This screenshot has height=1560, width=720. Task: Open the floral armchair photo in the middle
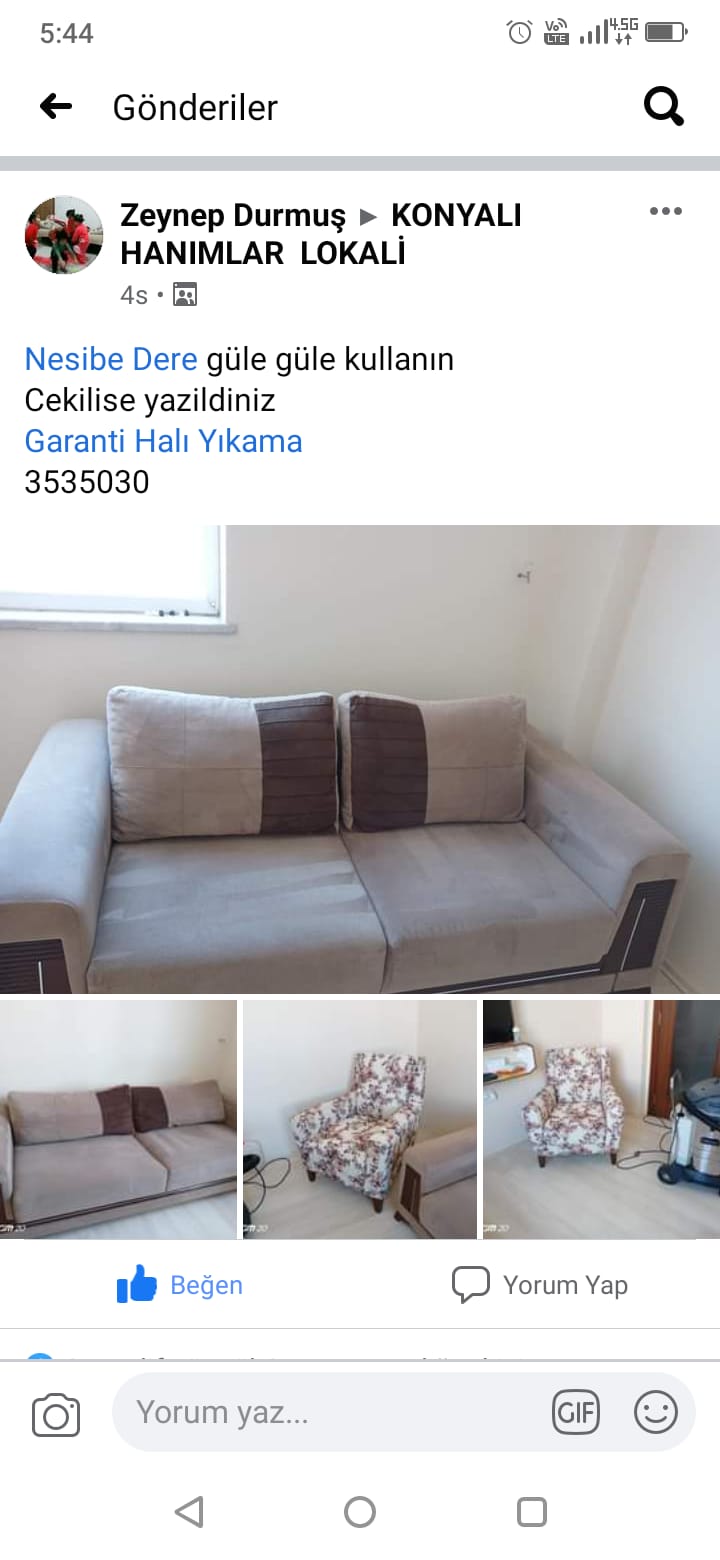click(x=360, y=1119)
